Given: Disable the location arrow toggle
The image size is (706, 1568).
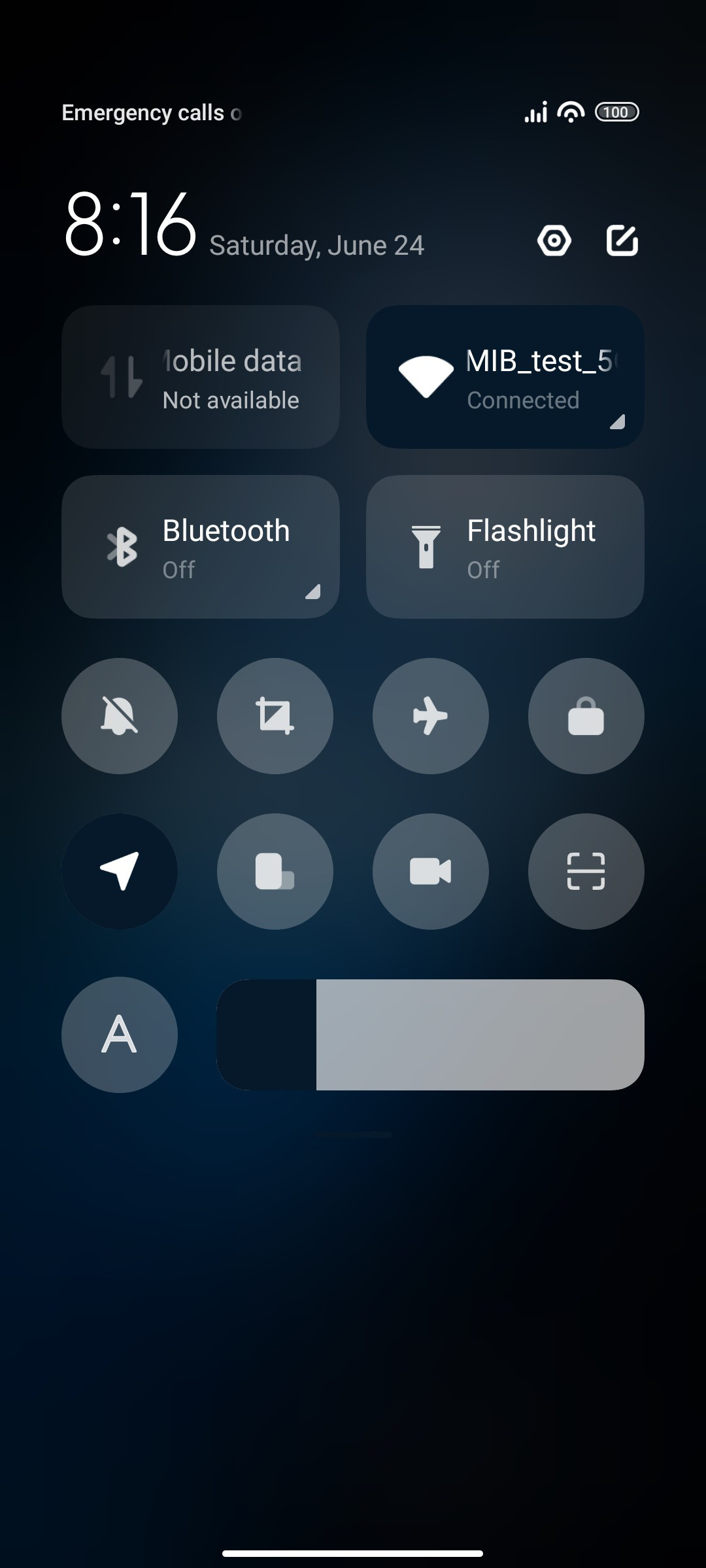Looking at the screenshot, I should tap(120, 872).
